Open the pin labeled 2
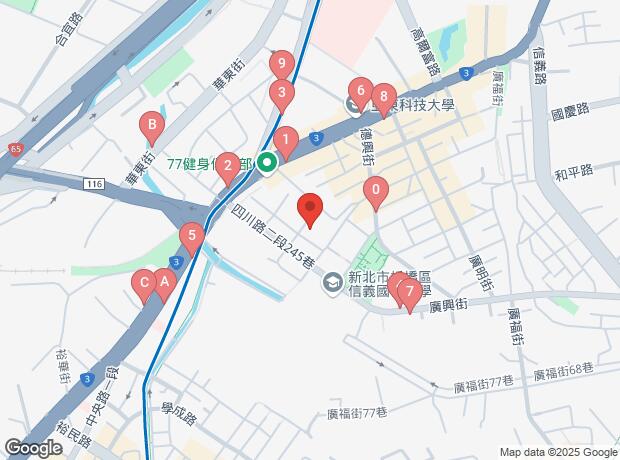The image size is (620, 460). (x=228, y=166)
